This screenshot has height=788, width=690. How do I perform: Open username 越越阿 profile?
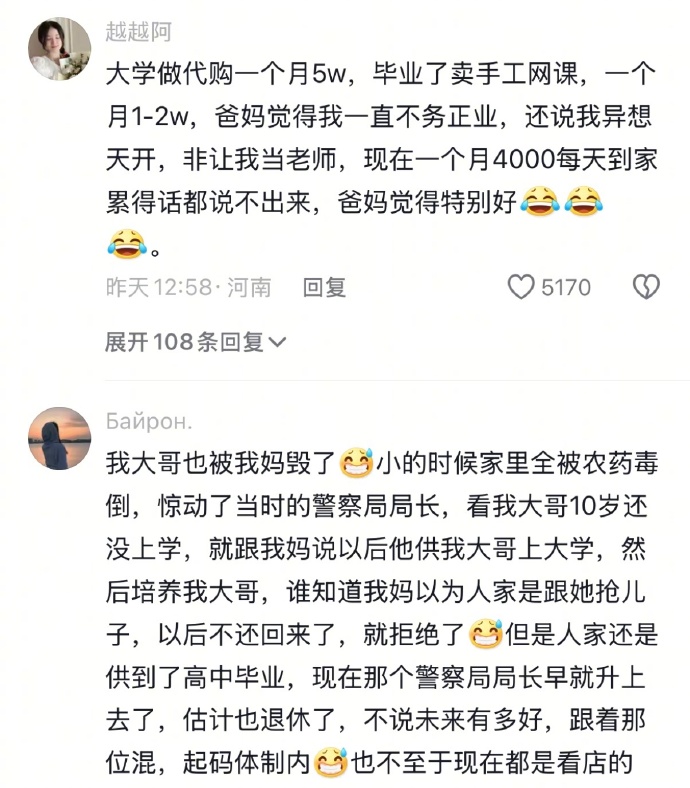(139, 31)
